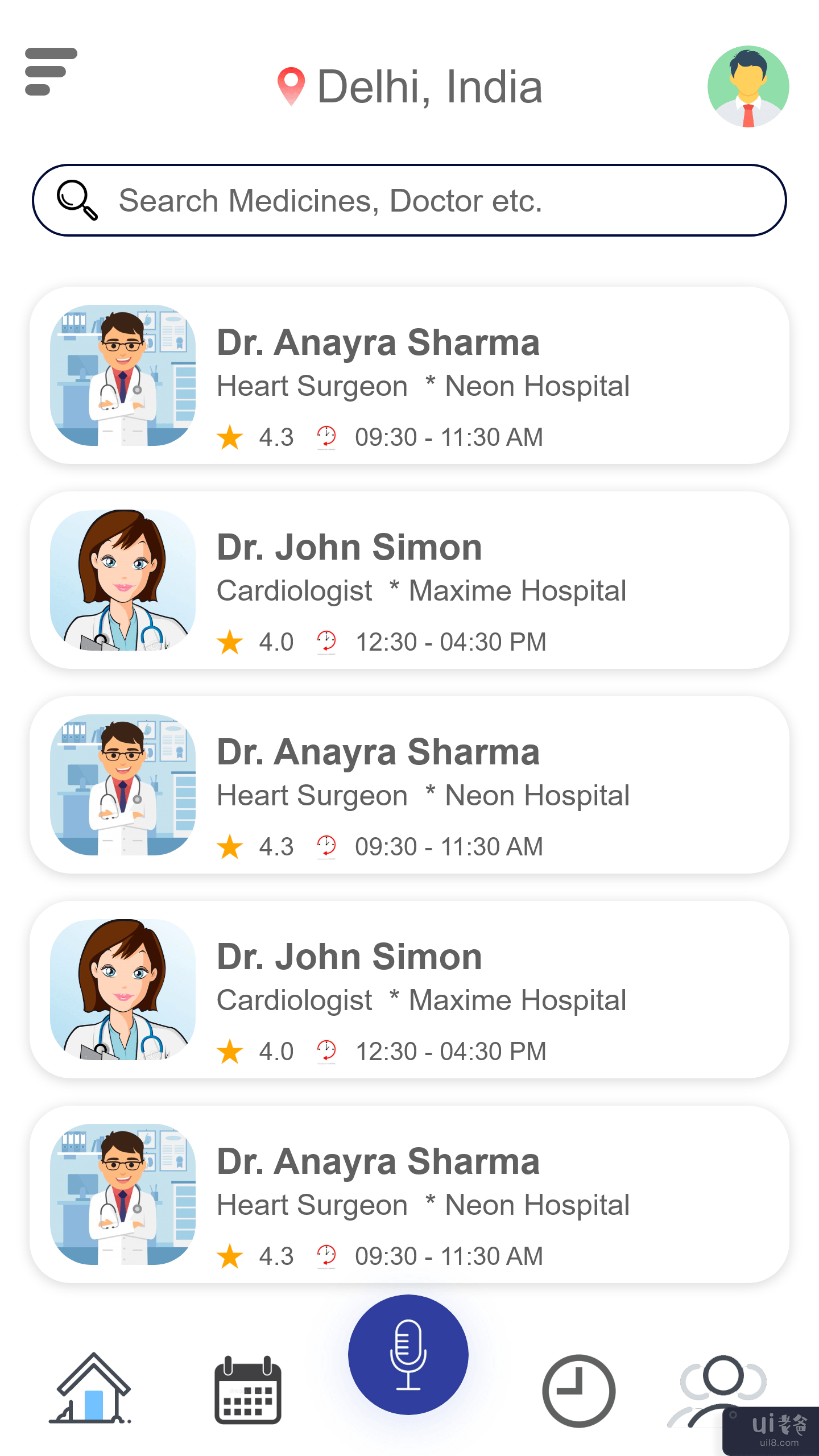Open the hamburger menu drawer
This screenshot has width=819, height=1456.
point(51,72)
